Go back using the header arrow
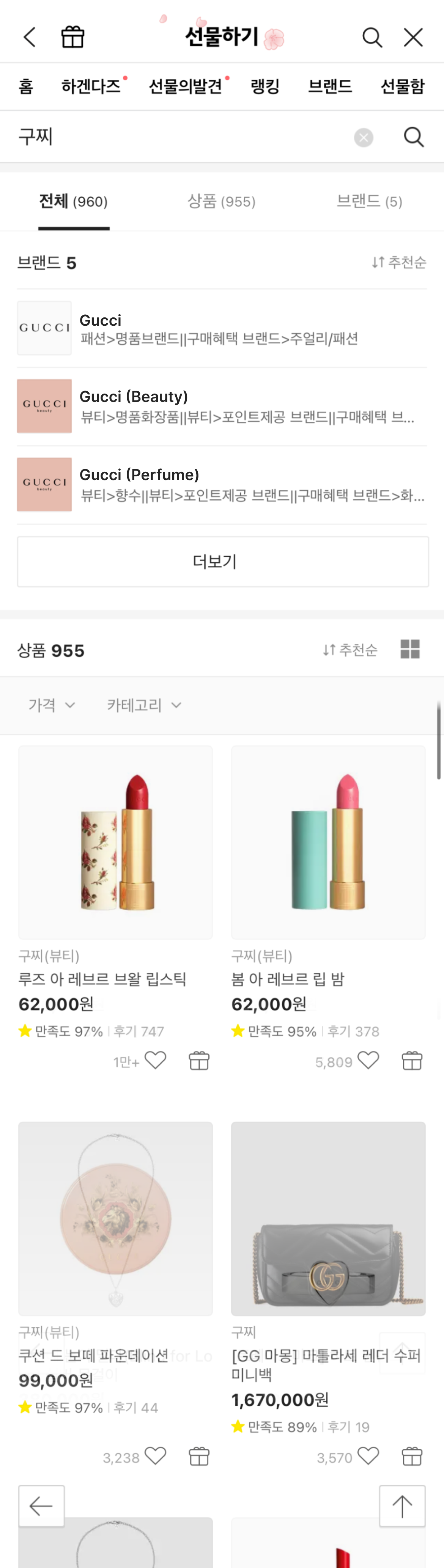This screenshot has height=1568, width=444. click(29, 37)
